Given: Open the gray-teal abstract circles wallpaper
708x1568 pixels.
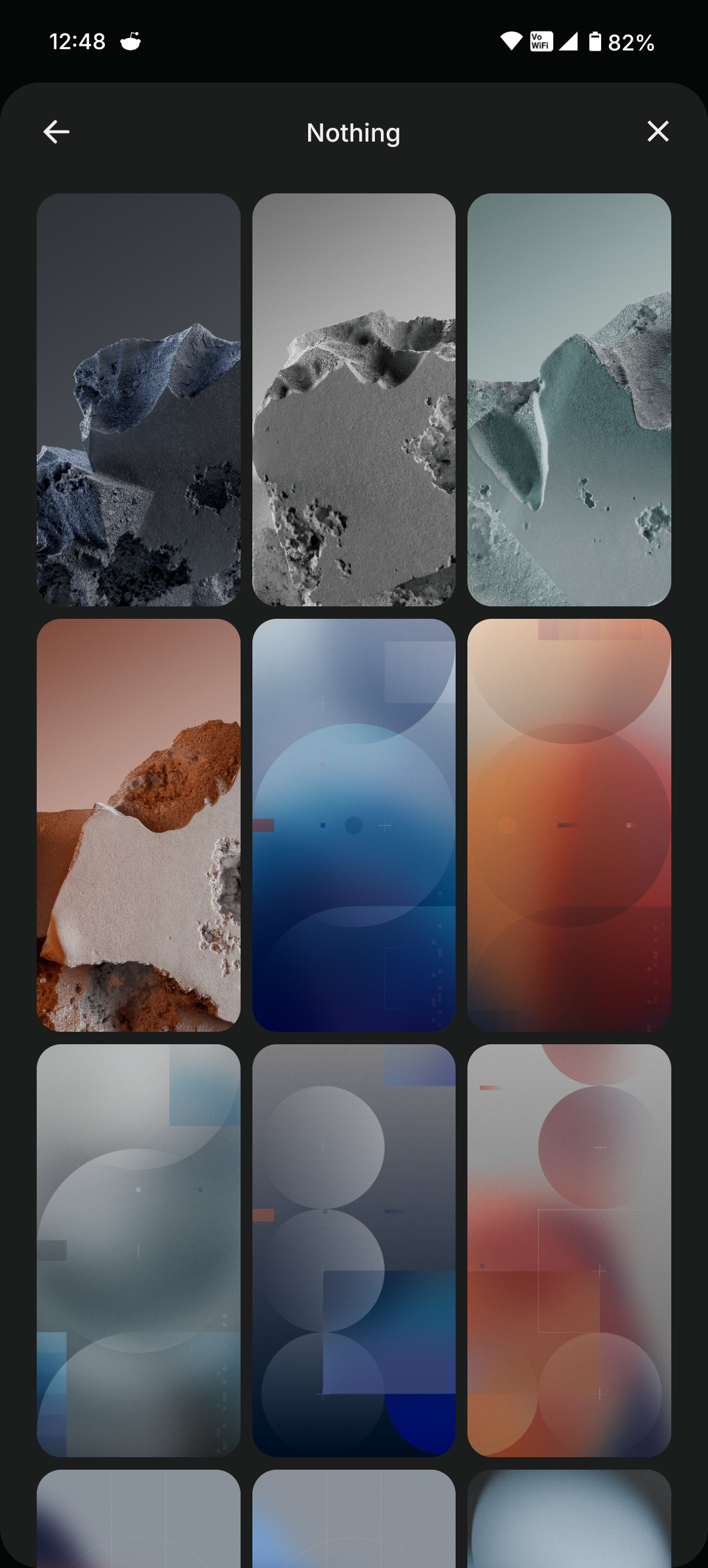Looking at the screenshot, I should coord(138,1250).
